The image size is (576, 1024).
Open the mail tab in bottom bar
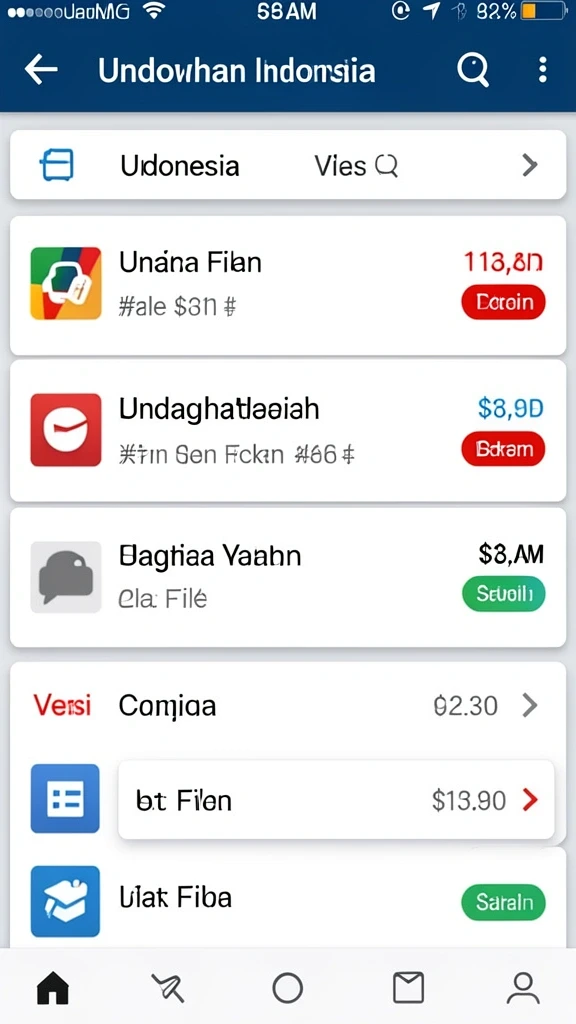point(408,987)
